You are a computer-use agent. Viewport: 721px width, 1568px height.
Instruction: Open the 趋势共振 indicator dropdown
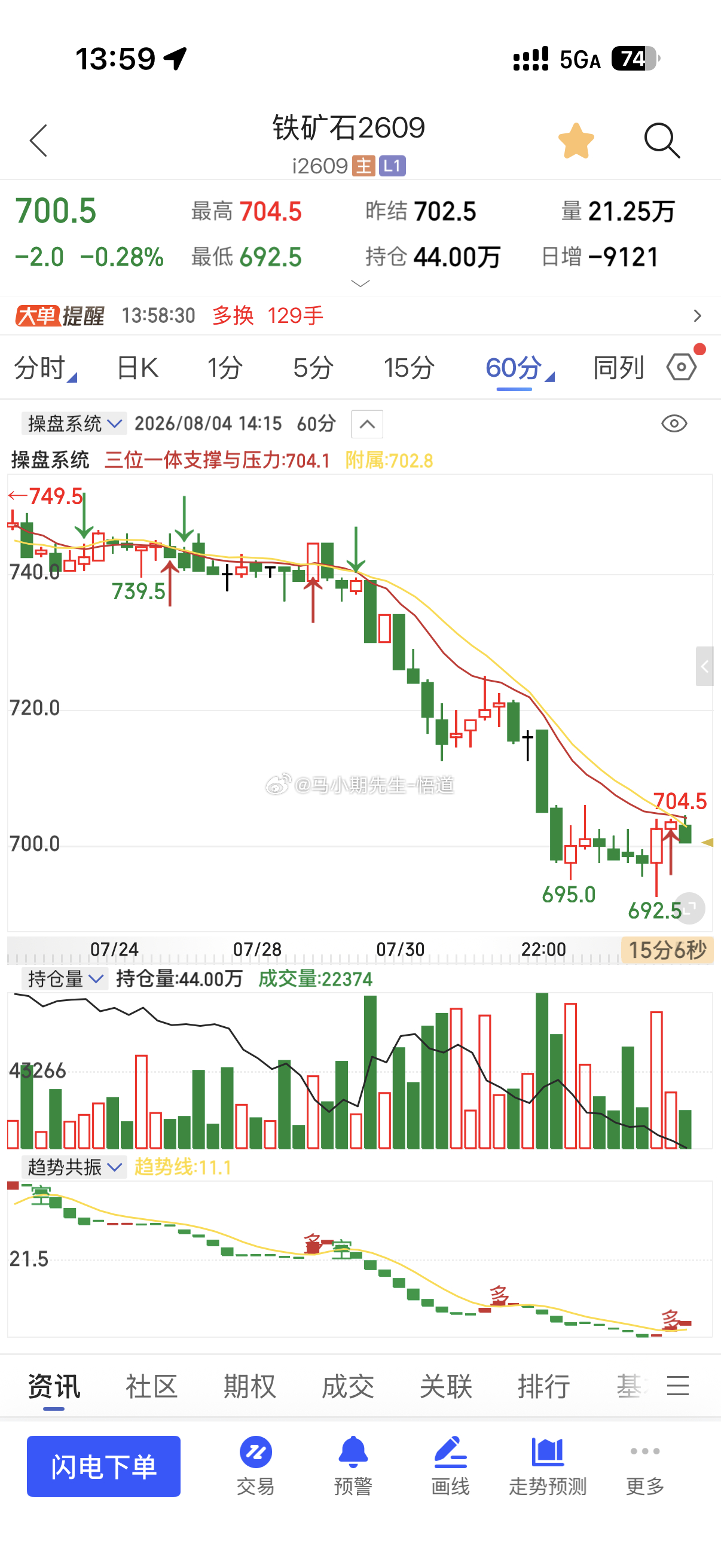click(74, 1167)
